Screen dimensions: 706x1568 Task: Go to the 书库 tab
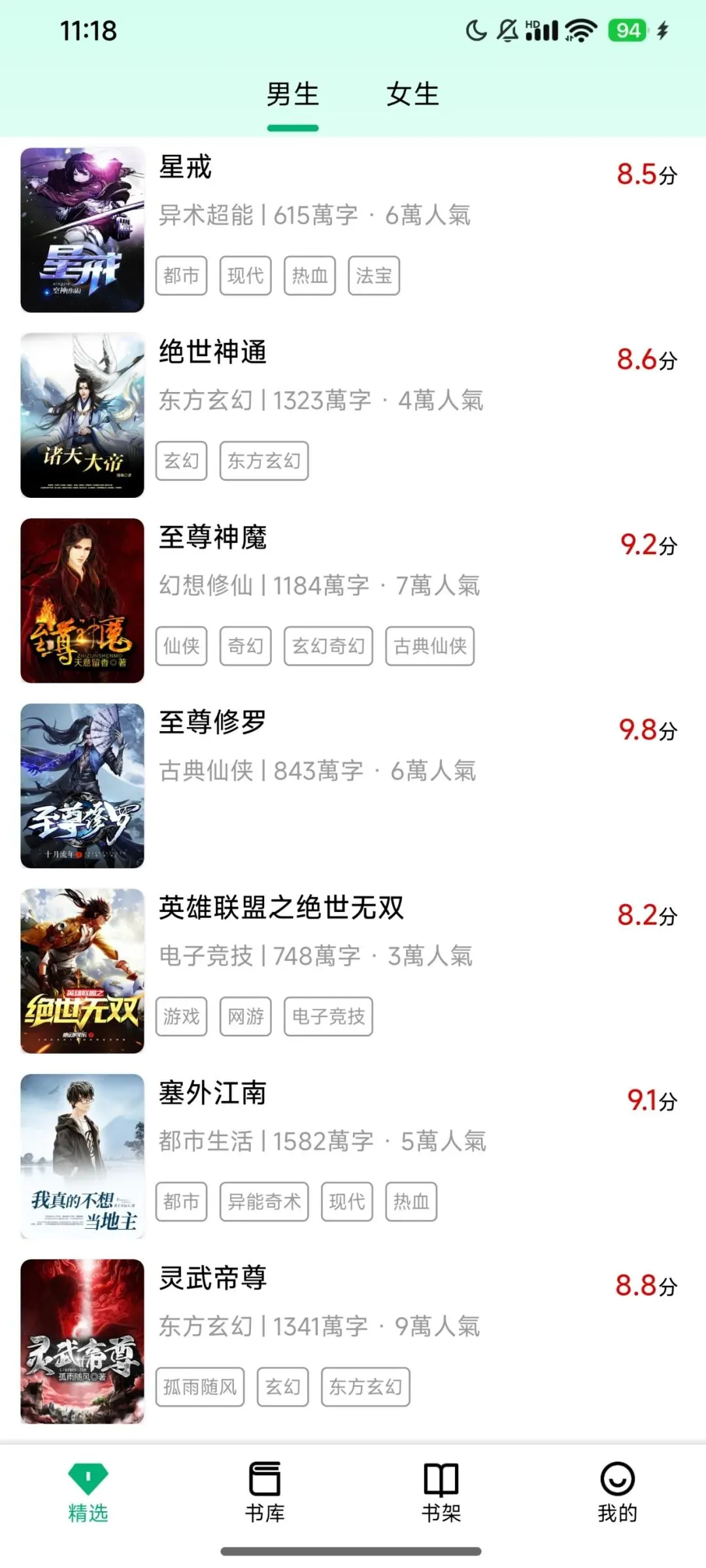pos(265,1492)
